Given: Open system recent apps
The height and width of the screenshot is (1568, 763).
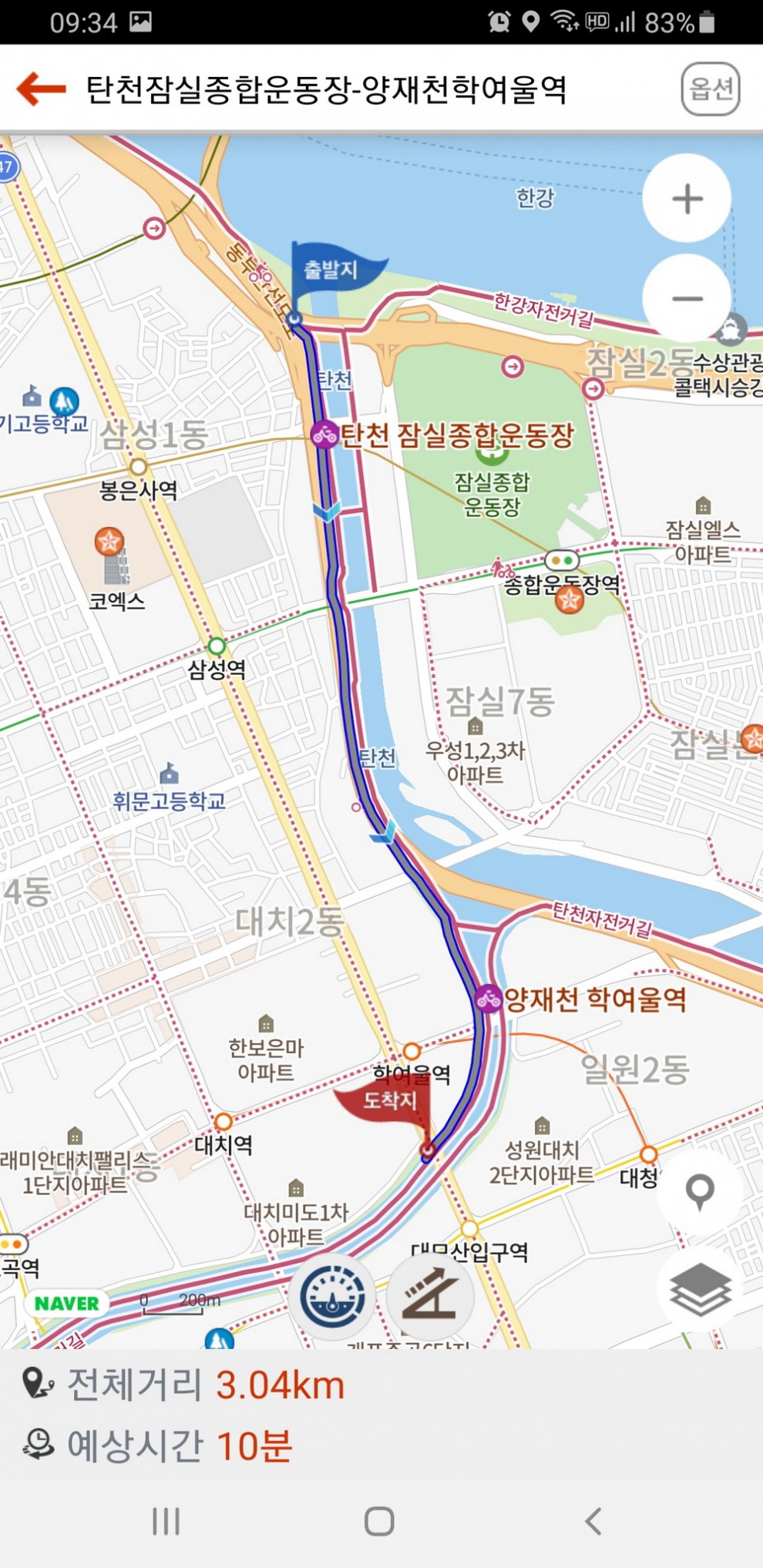Looking at the screenshot, I should click(166, 1521).
